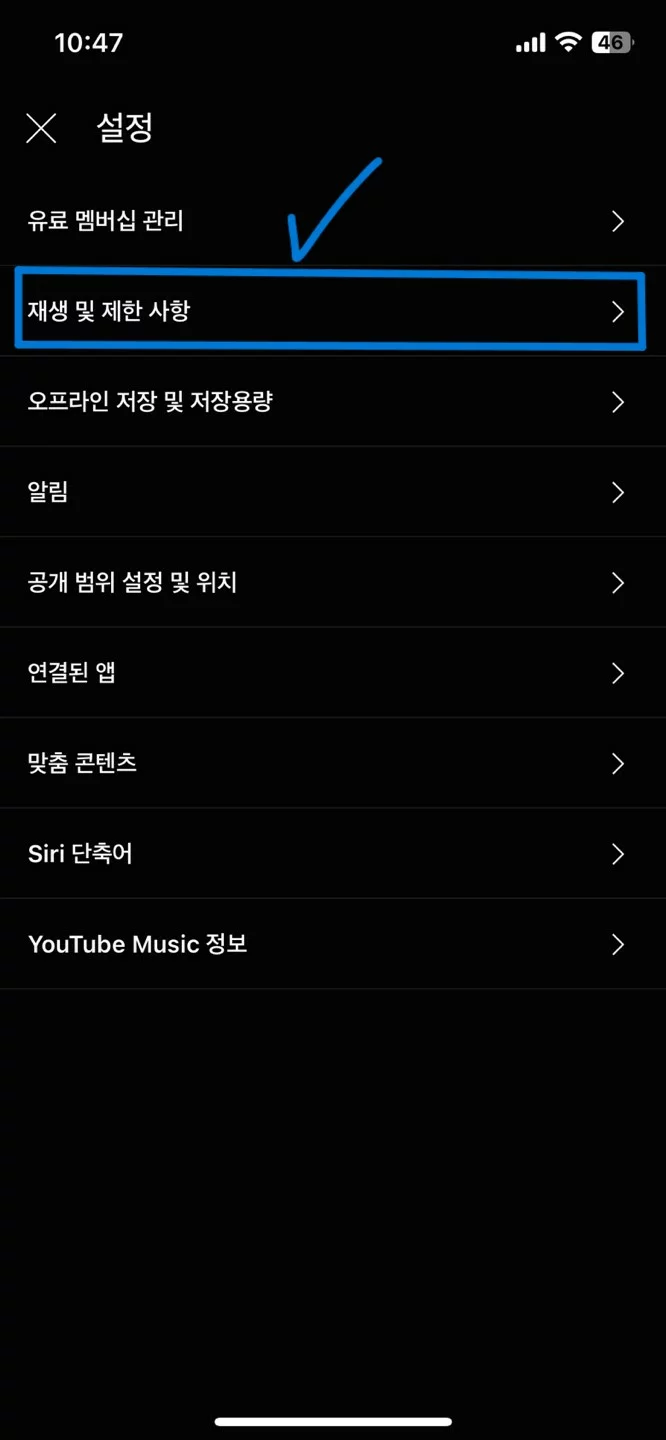Open 맞춤 콘텐츠 options

pyautogui.click(x=333, y=764)
